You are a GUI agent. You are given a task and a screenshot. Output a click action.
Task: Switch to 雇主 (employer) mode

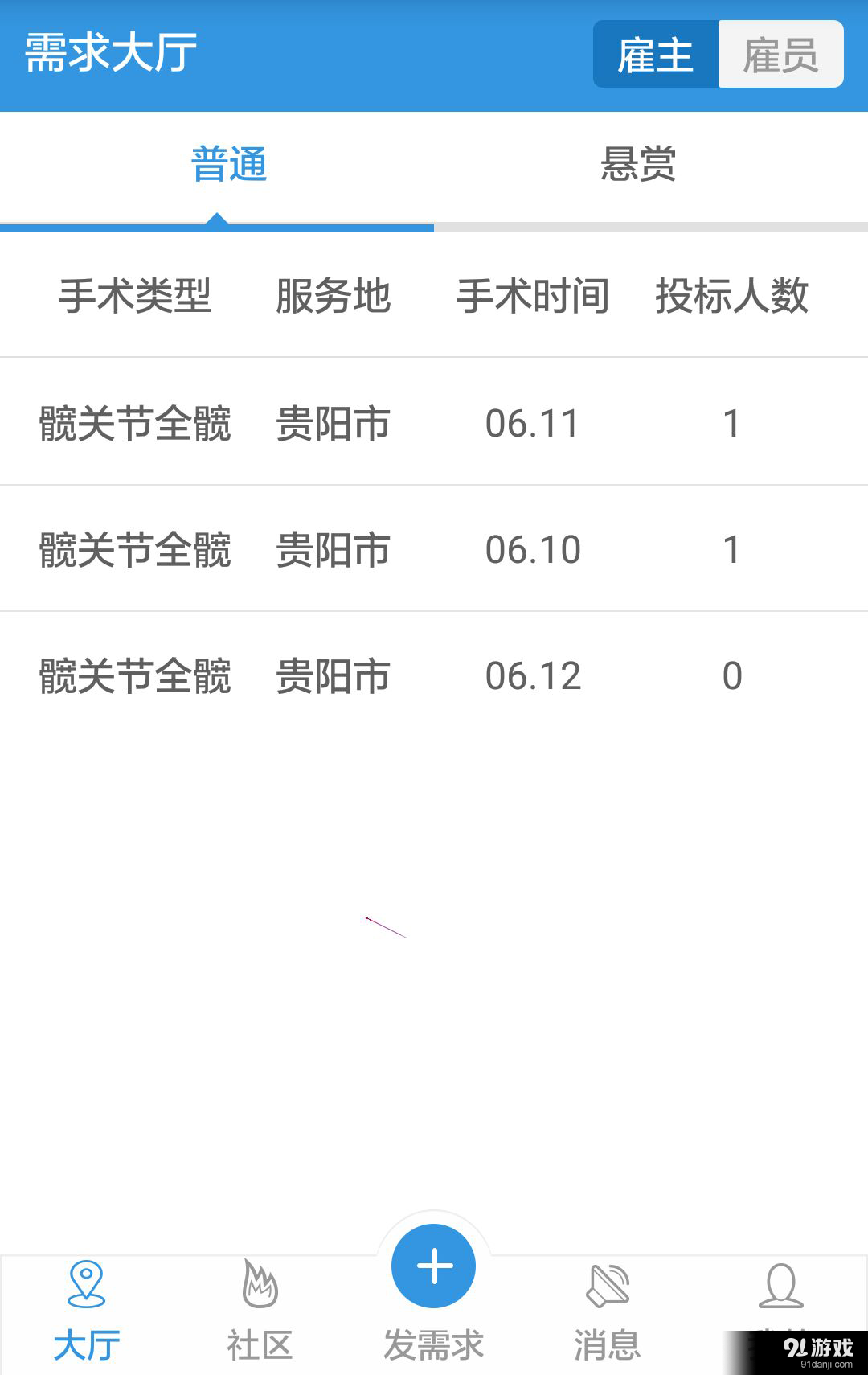point(657,55)
